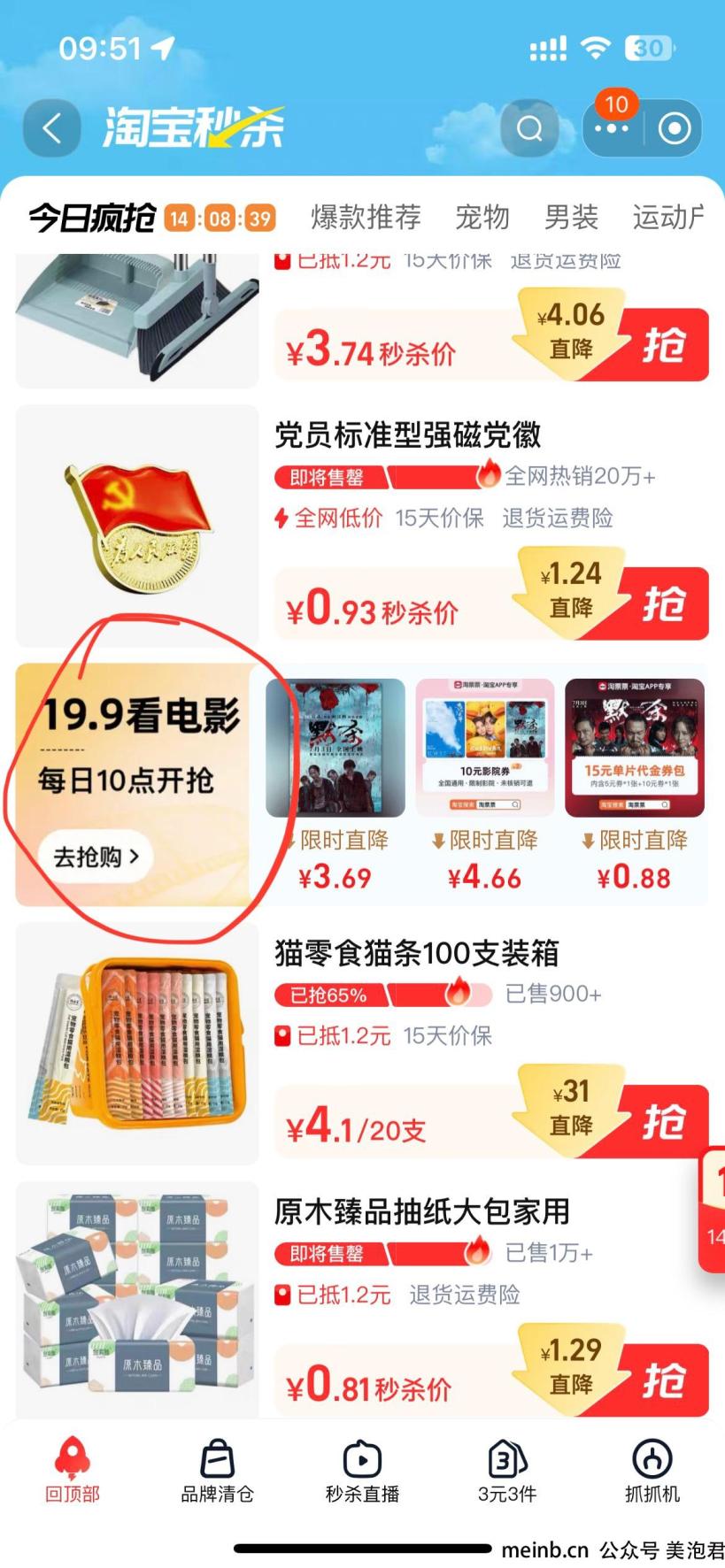Tap 抢 for 党员标准型强磁党徽
Viewport: 725px width, 1568px height.
click(x=664, y=604)
